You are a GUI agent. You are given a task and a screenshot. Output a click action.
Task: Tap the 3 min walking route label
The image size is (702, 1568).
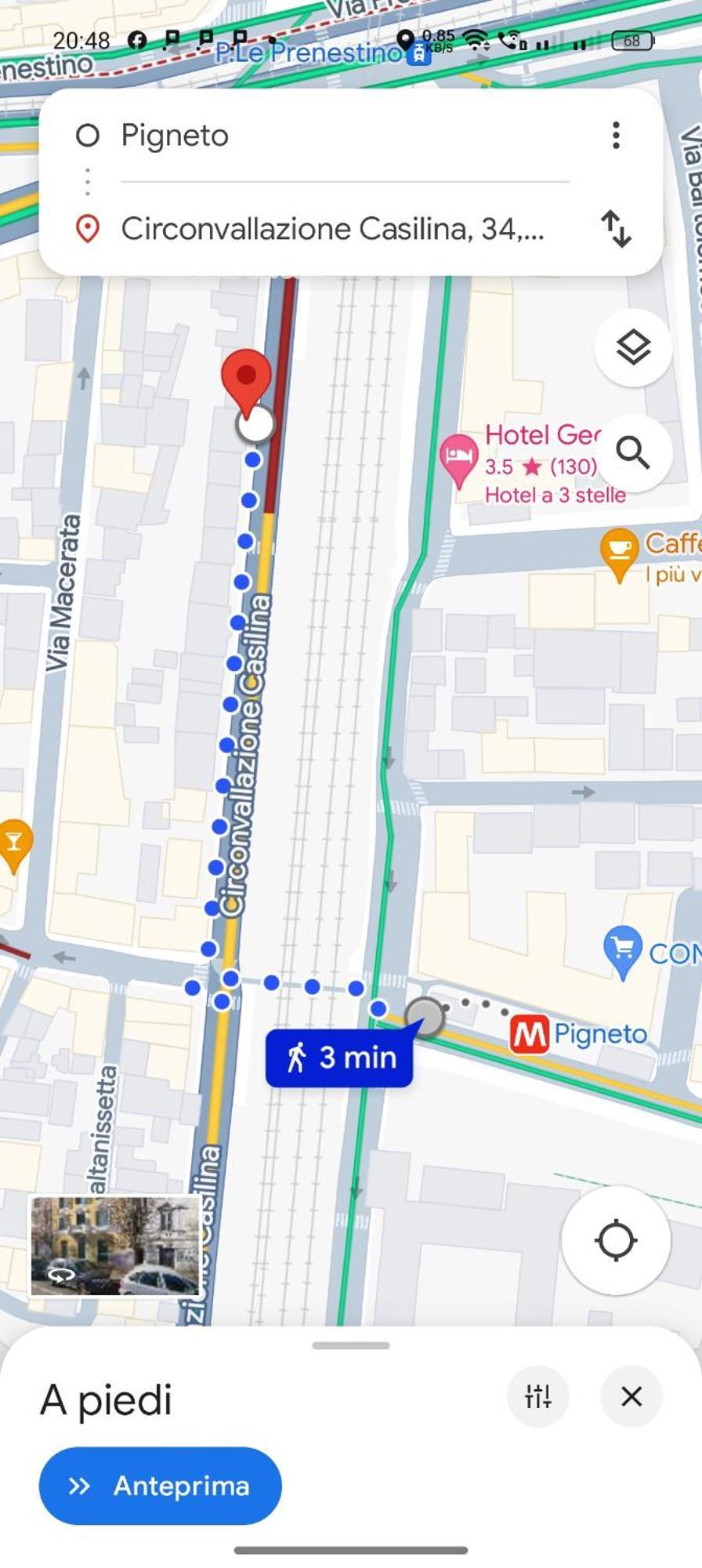coord(338,1058)
